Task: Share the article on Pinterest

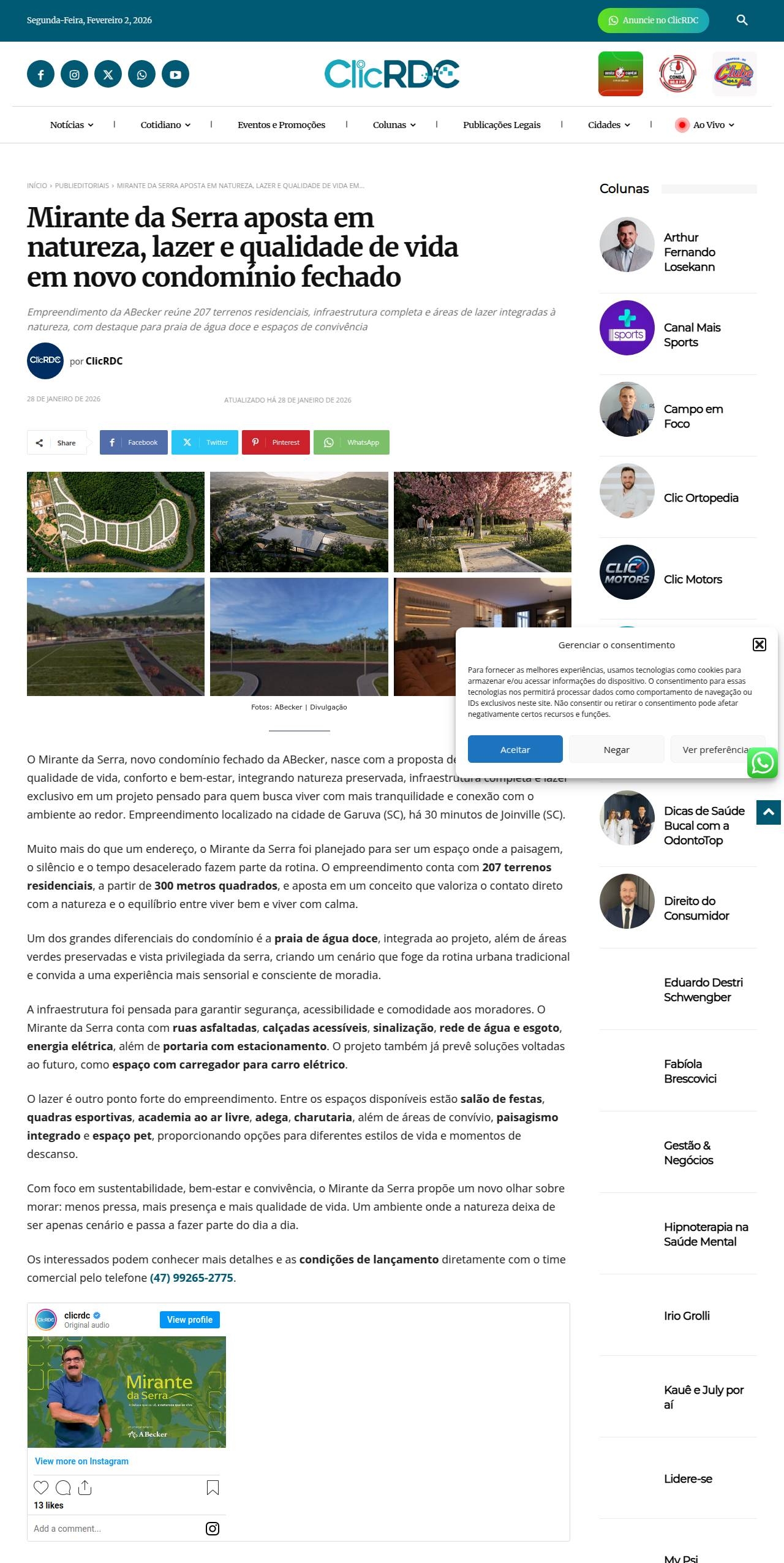Action: coord(276,442)
